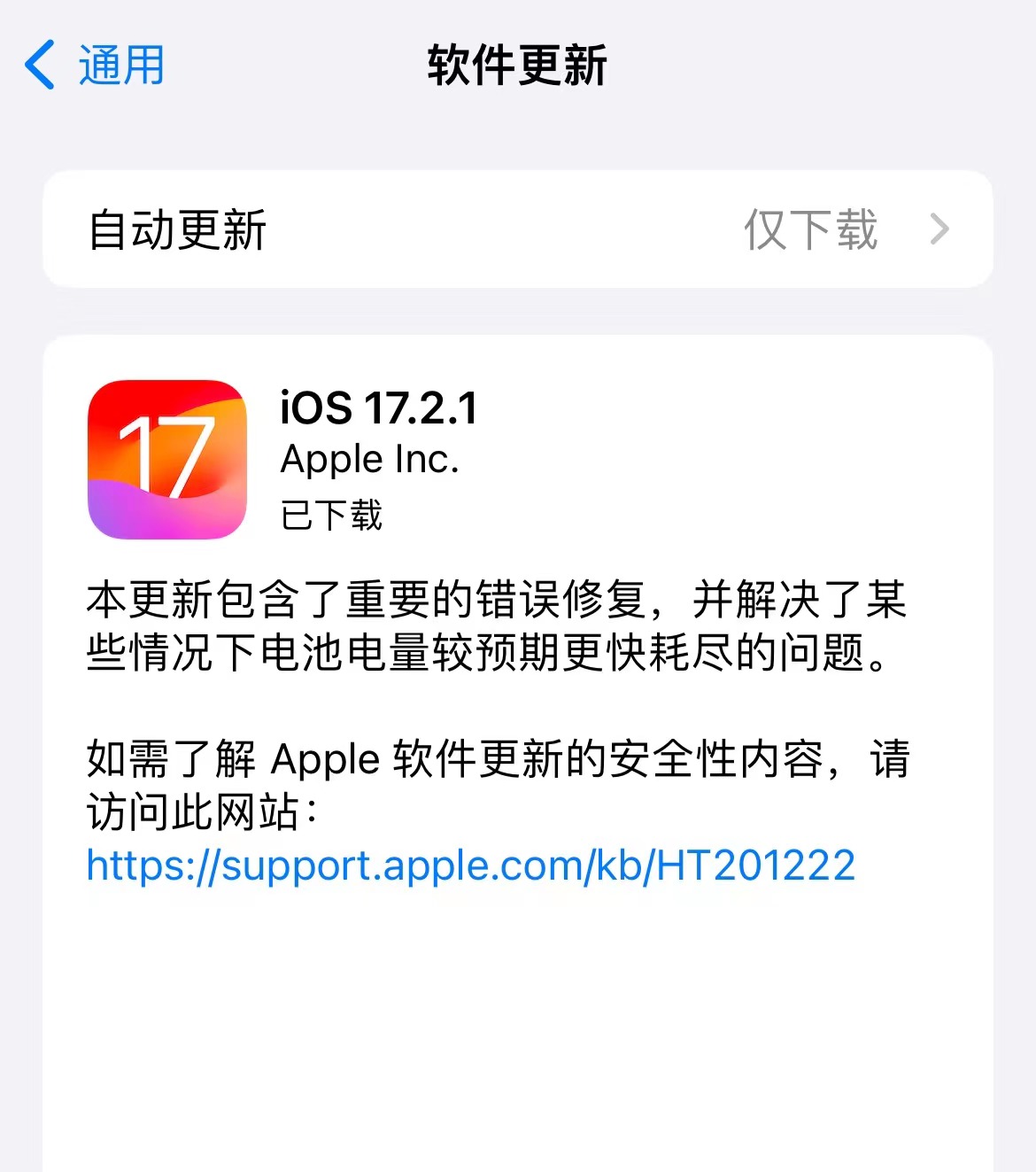
Task: Open the support.apple.com/kb/HT201222 link
Action: coord(470,865)
